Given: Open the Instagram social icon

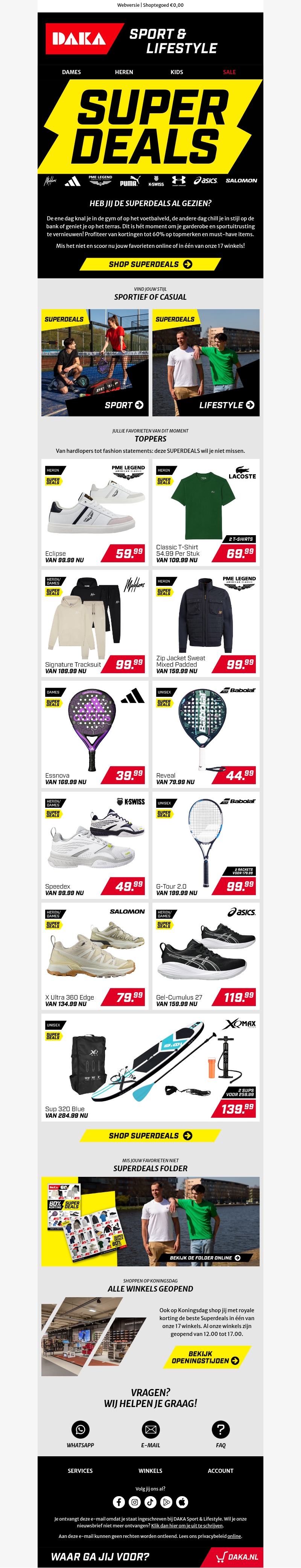Looking at the screenshot, I should coord(135,1502).
